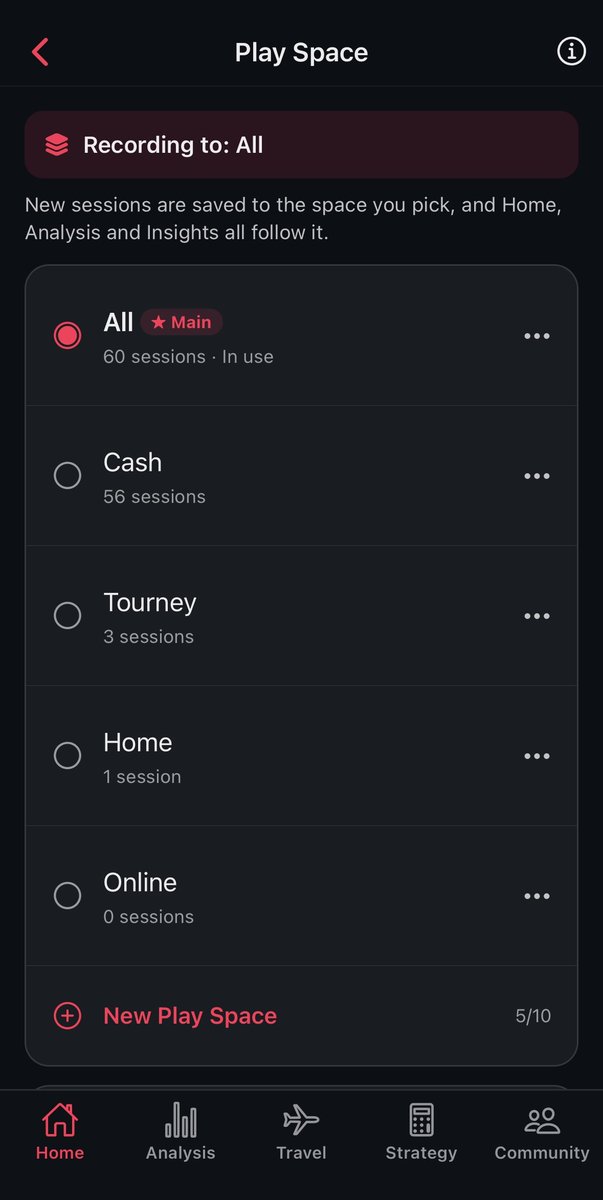Open more options for All

click(537, 336)
